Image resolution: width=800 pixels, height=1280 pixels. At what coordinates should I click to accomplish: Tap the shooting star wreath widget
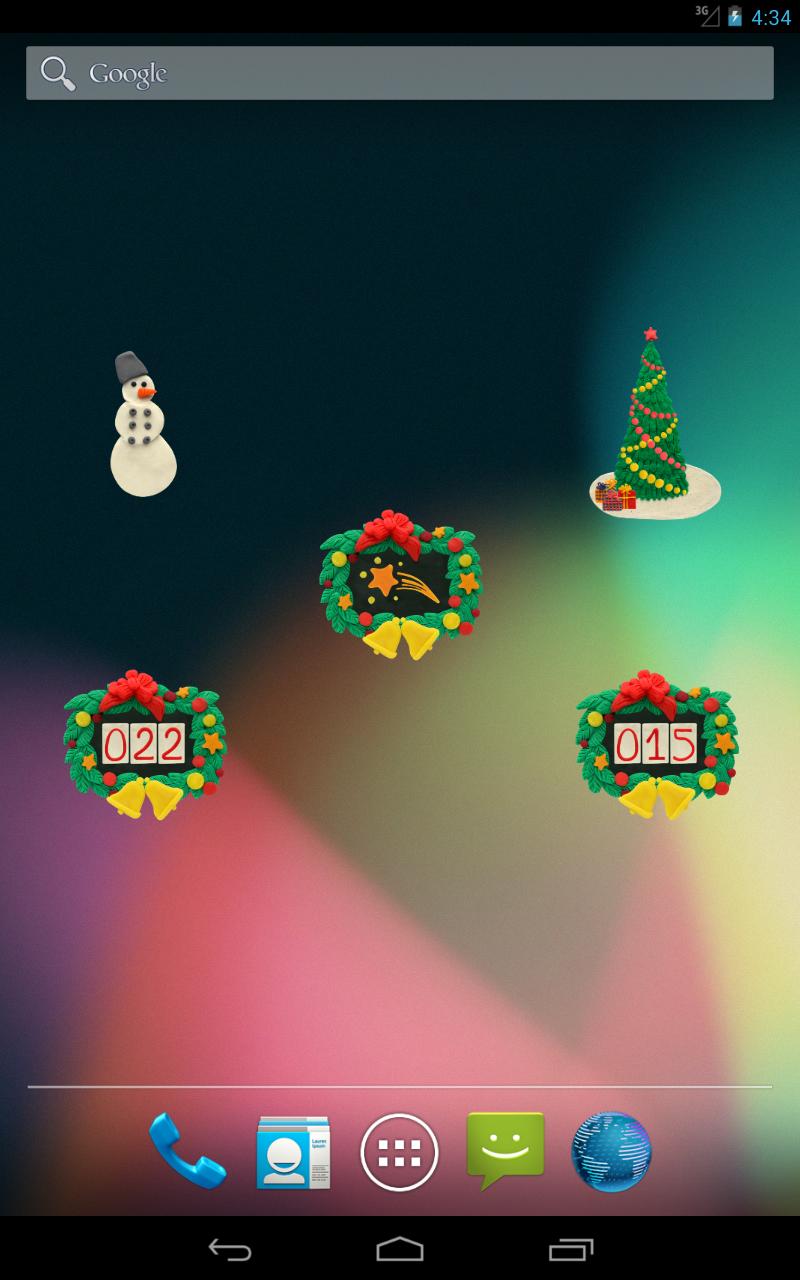(x=400, y=585)
